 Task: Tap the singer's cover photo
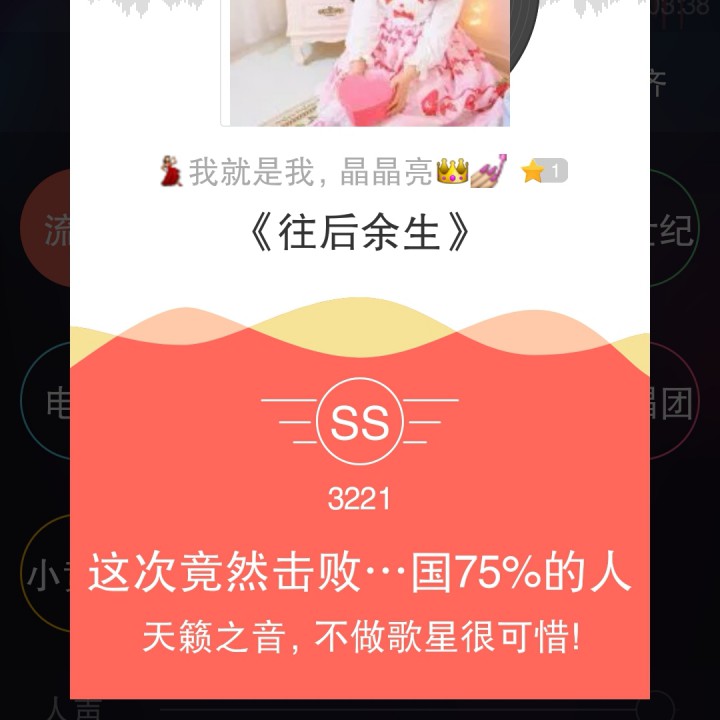[370, 60]
